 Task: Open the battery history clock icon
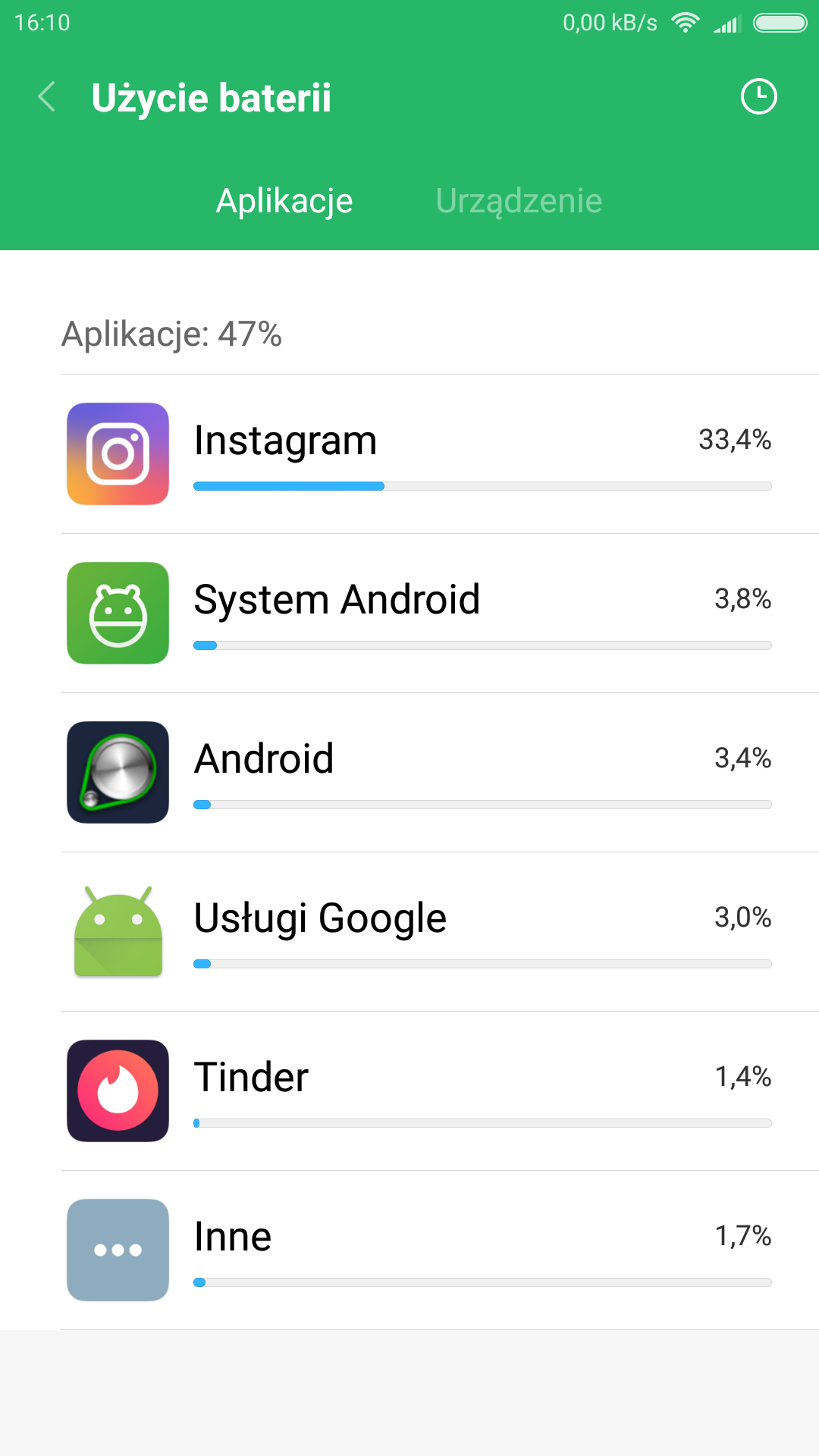[x=758, y=97]
